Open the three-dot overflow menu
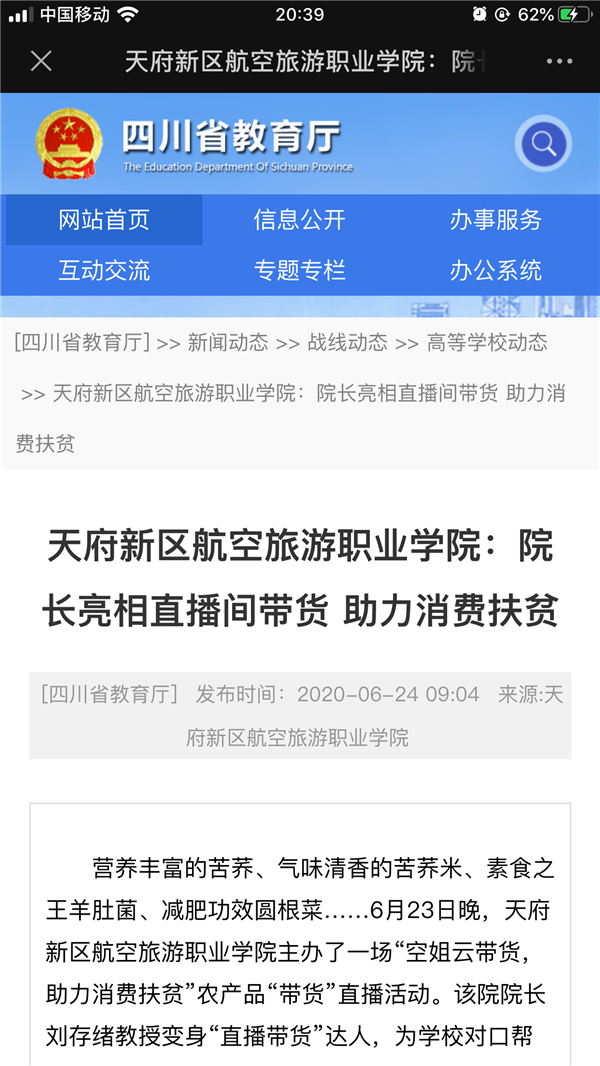This screenshot has height=1066, width=600. 559,61
